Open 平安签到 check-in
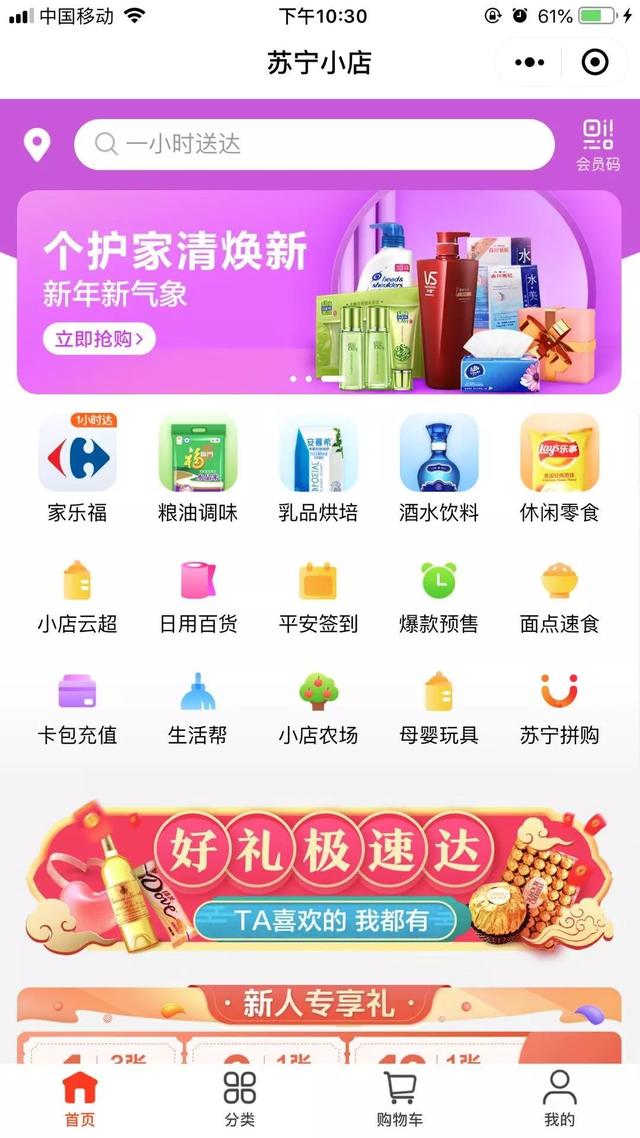The image size is (640, 1138). pyautogui.click(x=318, y=597)
